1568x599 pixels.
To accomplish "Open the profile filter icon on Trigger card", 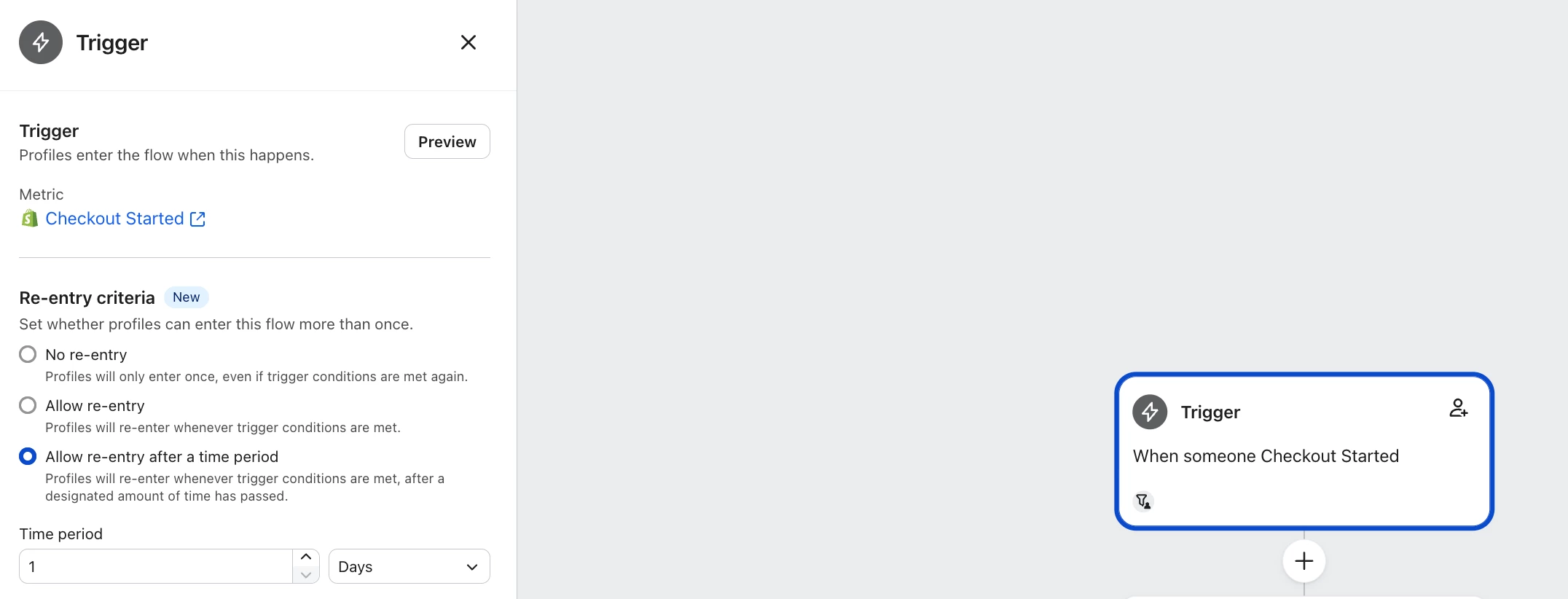I will [1143, 501].
